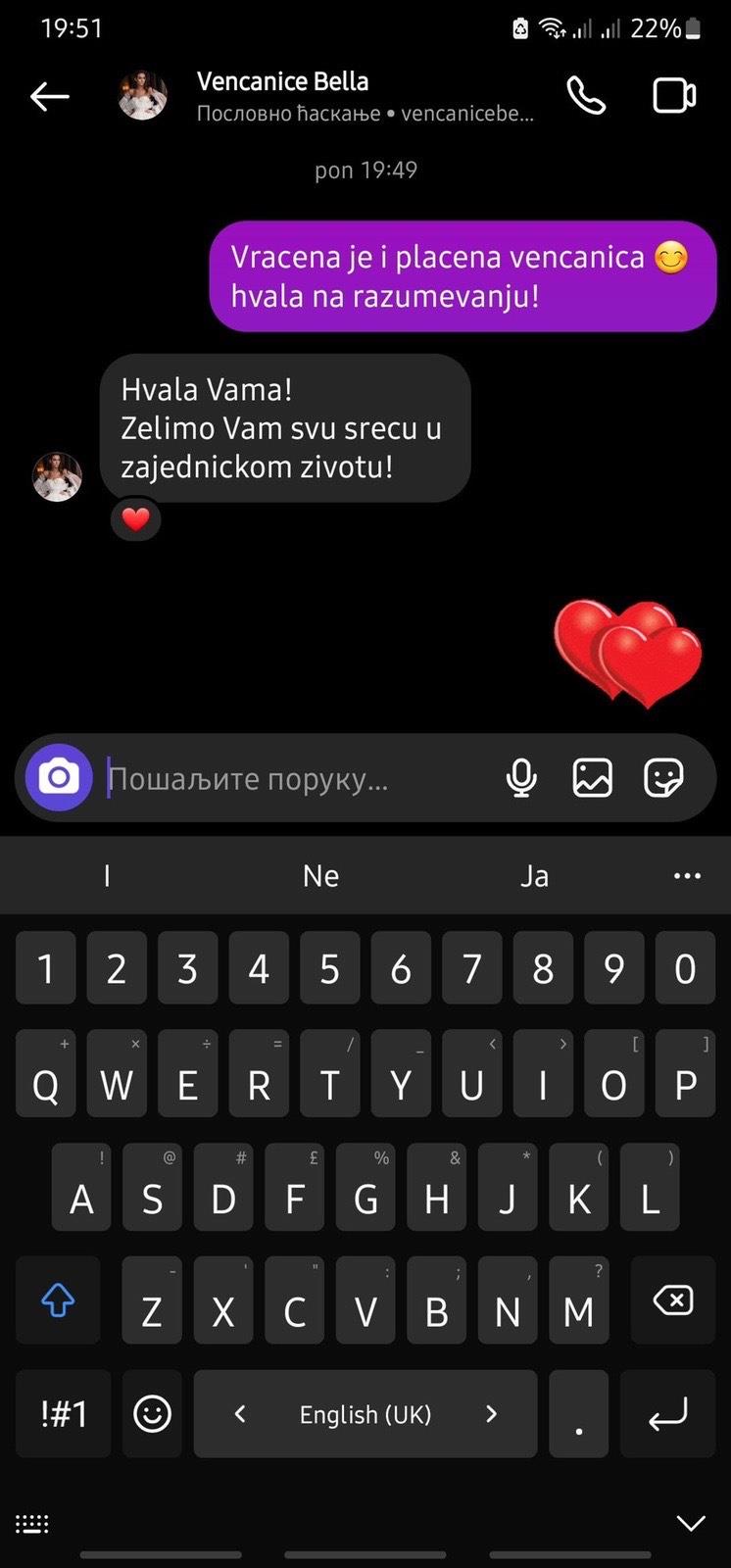The height and width of the screenshot is (1568, 731).
Task: Open the emoji keyboard
Action: pos(152,1413)
